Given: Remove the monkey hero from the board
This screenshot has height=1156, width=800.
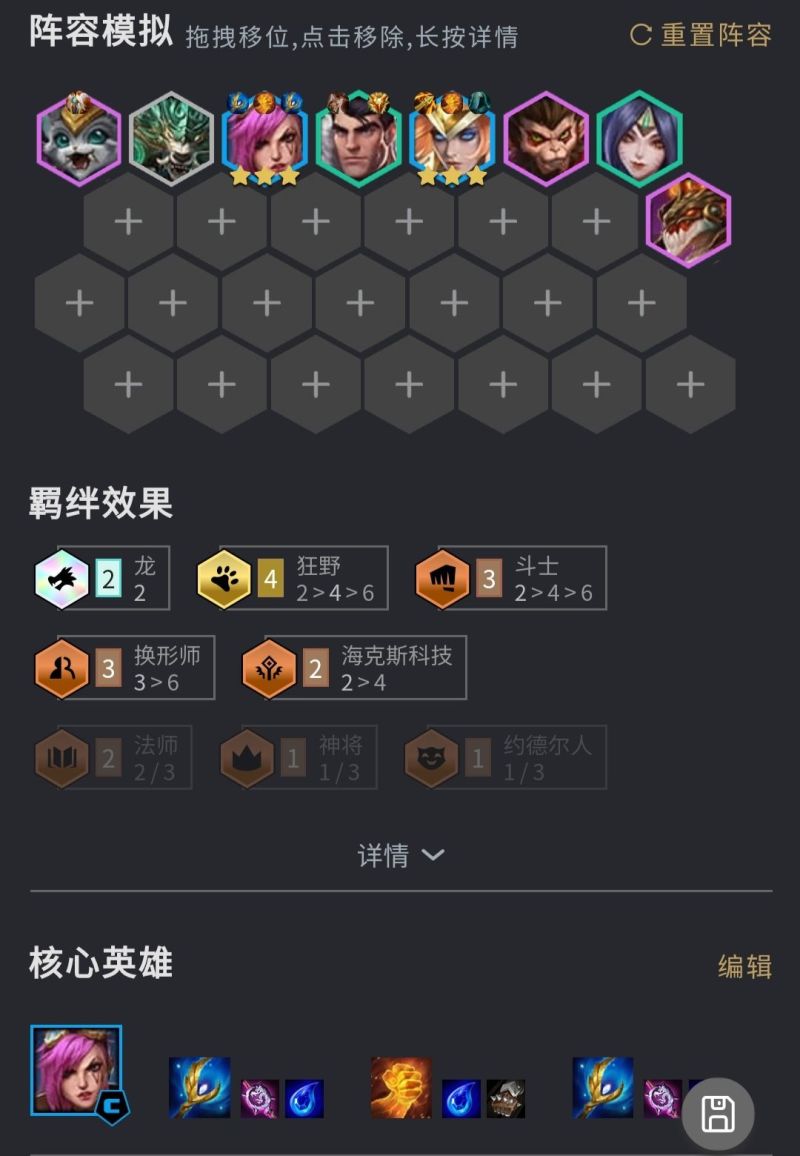Looking at the screenshot, I should [x=546, y=139].
